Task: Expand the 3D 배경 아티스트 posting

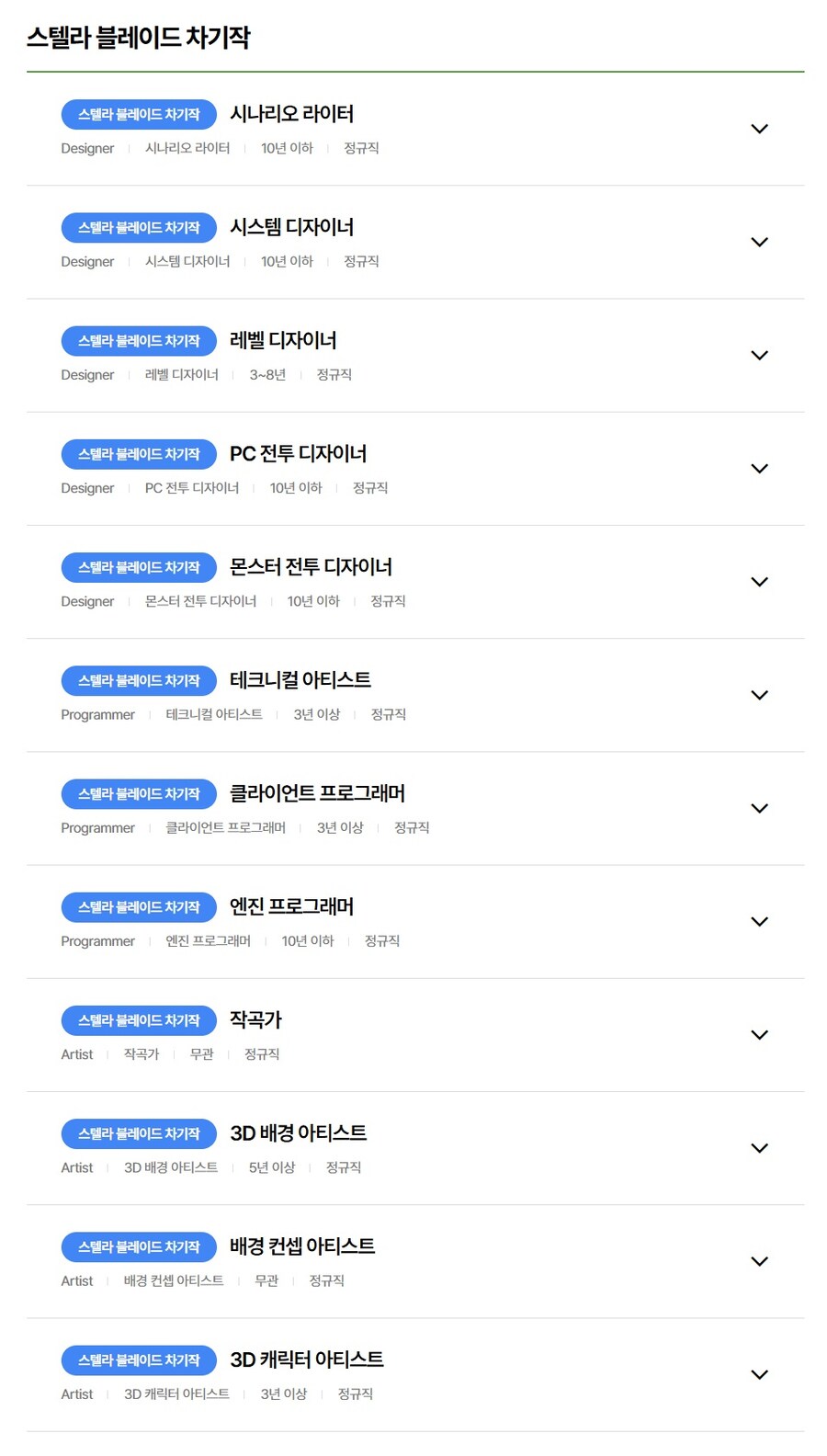Action: [760, 1147]
